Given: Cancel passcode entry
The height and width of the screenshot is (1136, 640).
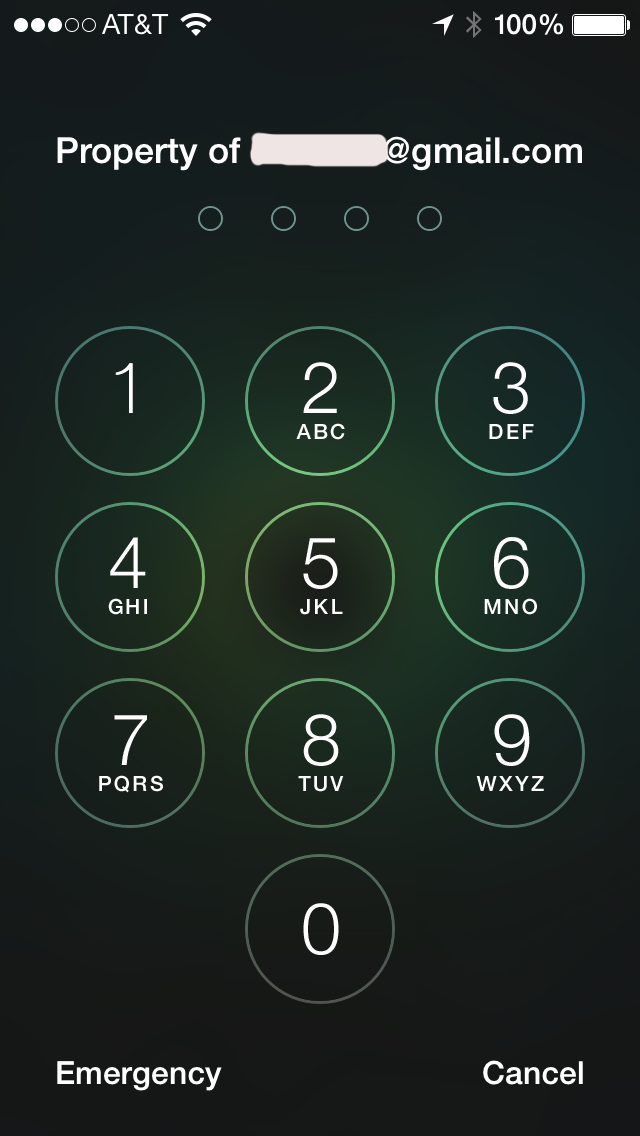Looking at the screenshot, I should point(533,1073).
